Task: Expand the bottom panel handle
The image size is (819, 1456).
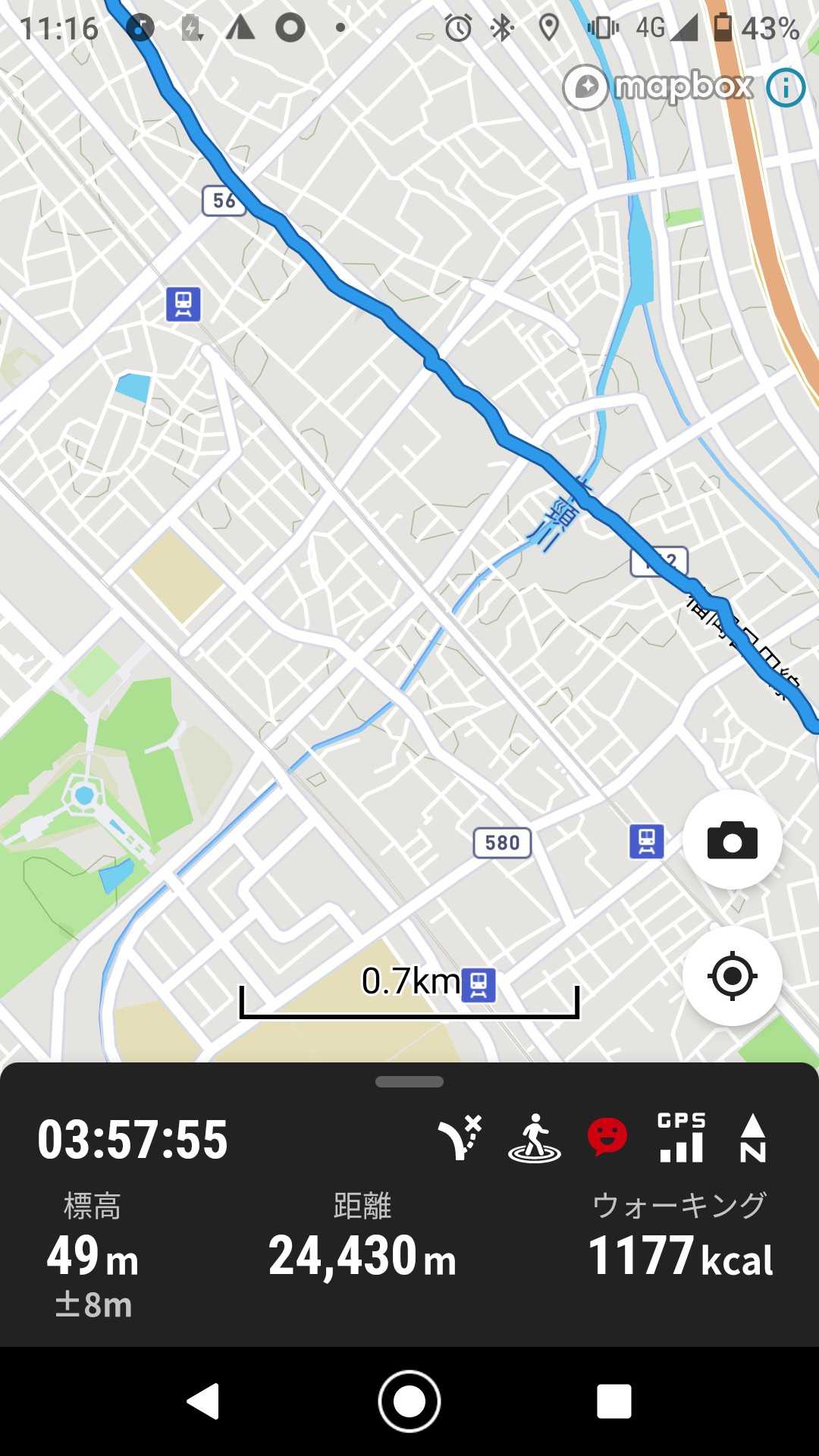Action: click(x=409, y=1082)
